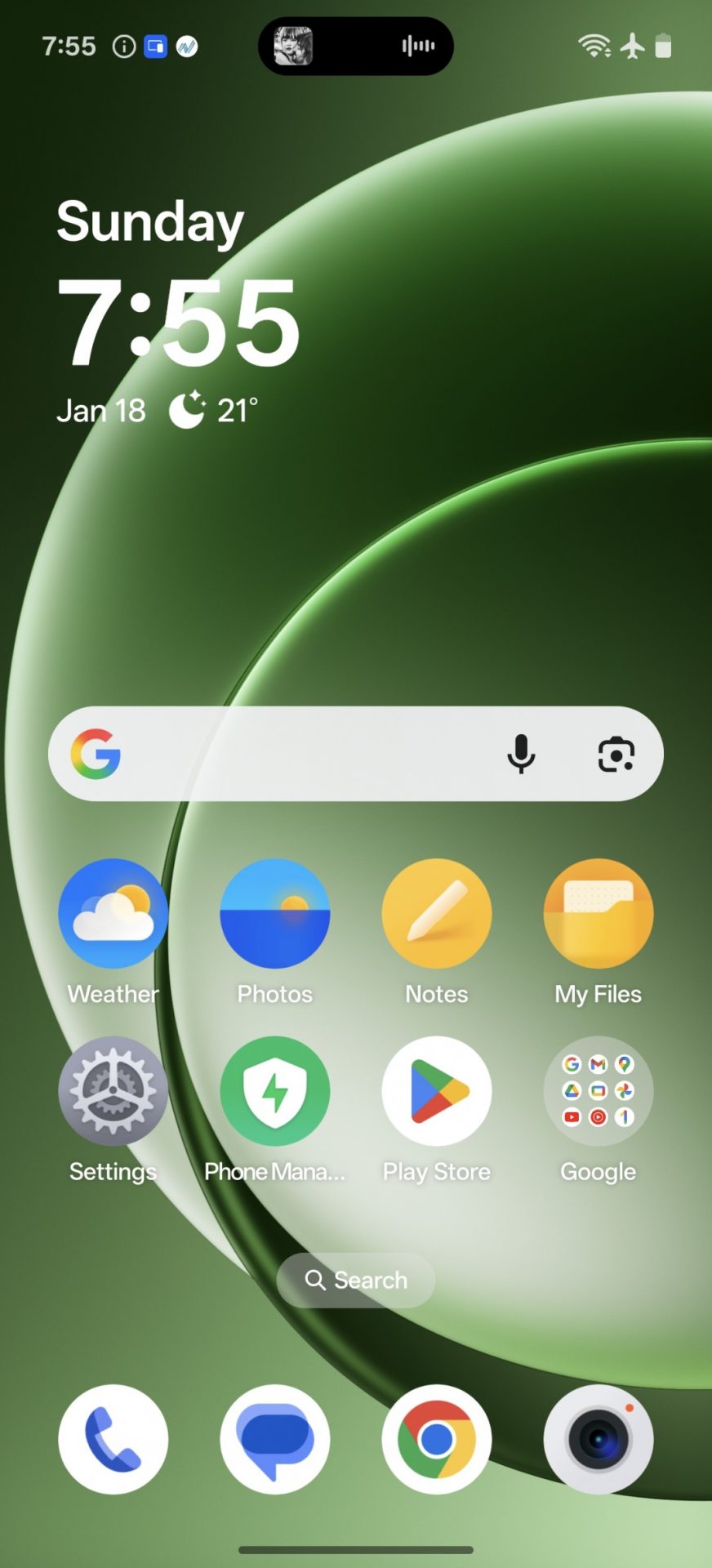Viewport: 712px width, 1568px height.
Task: Launch the Chrome browser
Action: coord(436,1439)
